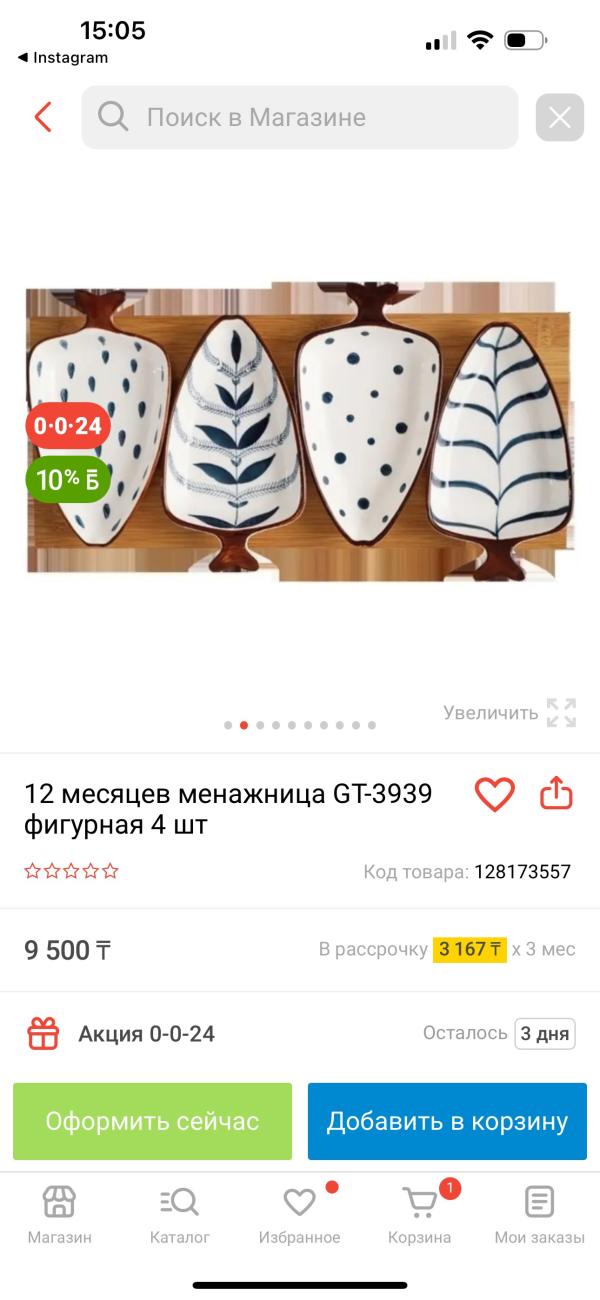Image resolution: width=600 pixels, height=1300 pixels.
Task: Switch to the Магазин tab
Action: click(x=59, y=1214)
